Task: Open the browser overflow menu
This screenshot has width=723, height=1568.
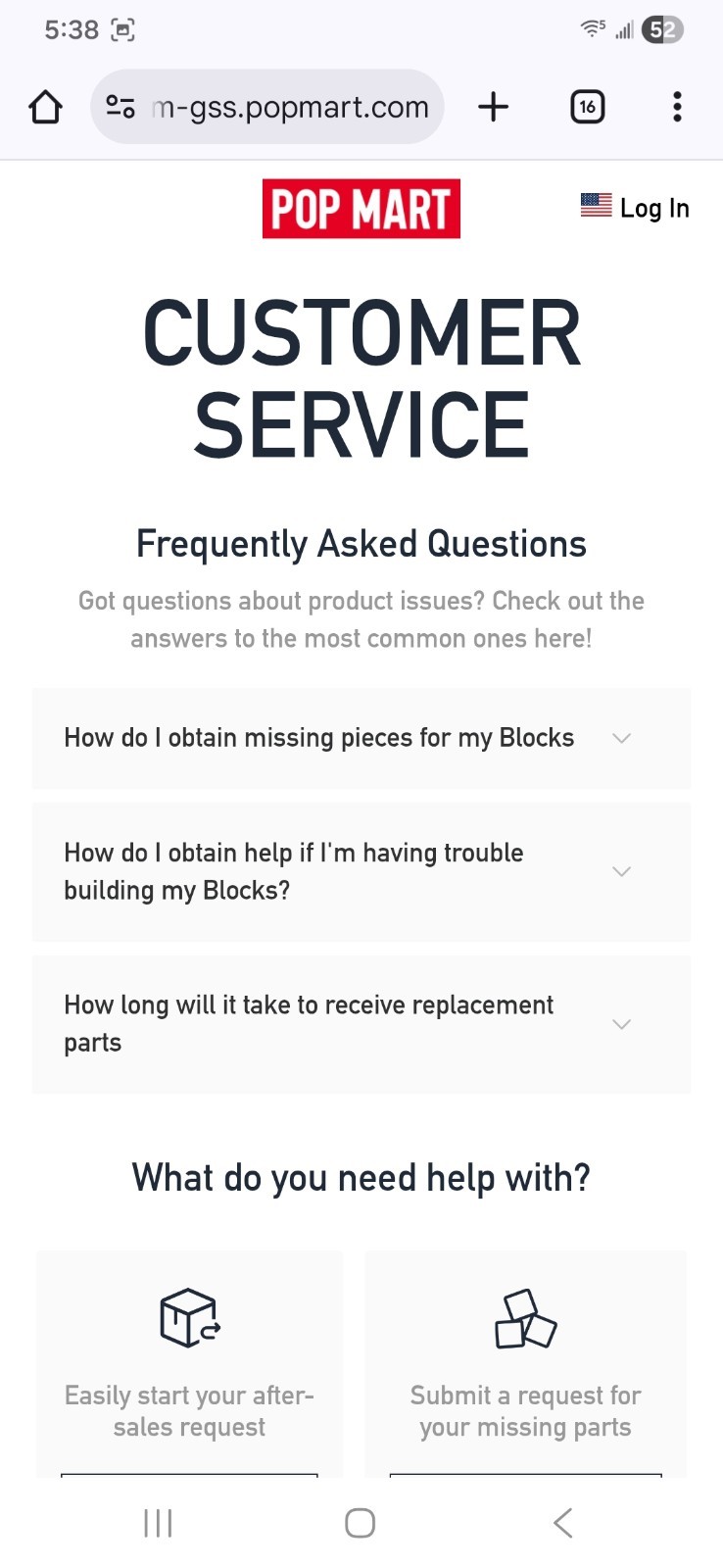Action: pyautogui.click(x=677, y=107)
